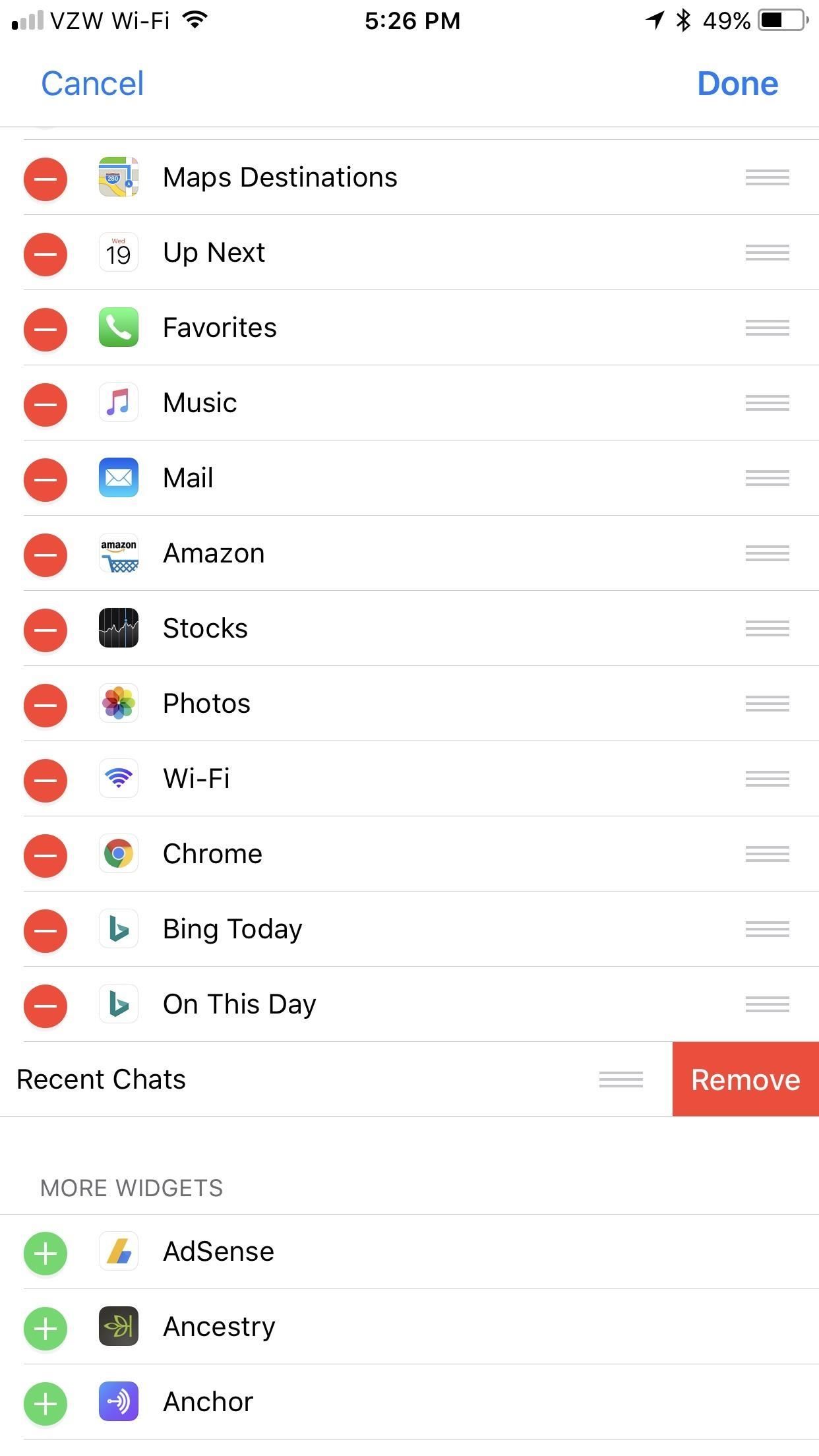Take Amazon off the widget list
Viewport: 819px width, 1456px height.
[x=45, y=555]
